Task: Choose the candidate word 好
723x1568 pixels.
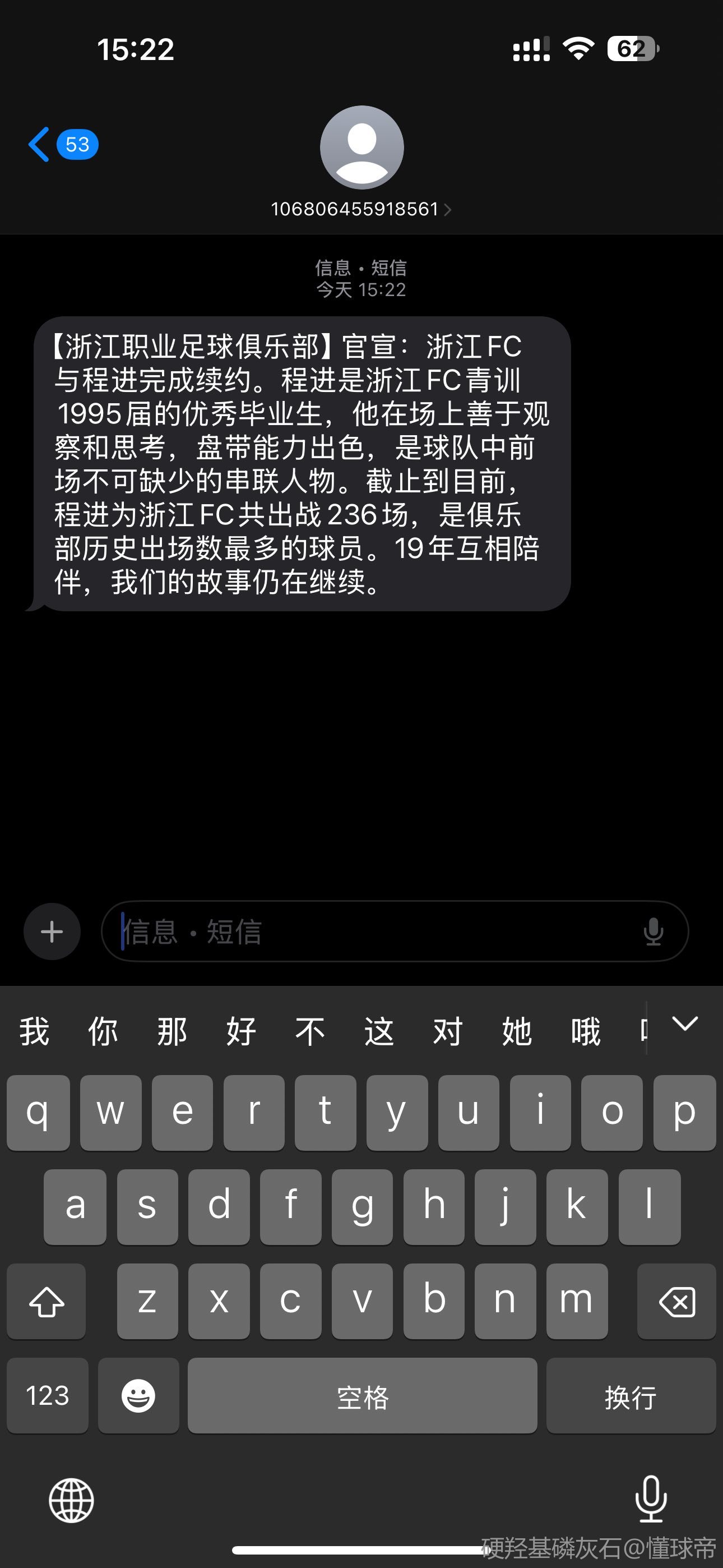Action: [241, 1031]
